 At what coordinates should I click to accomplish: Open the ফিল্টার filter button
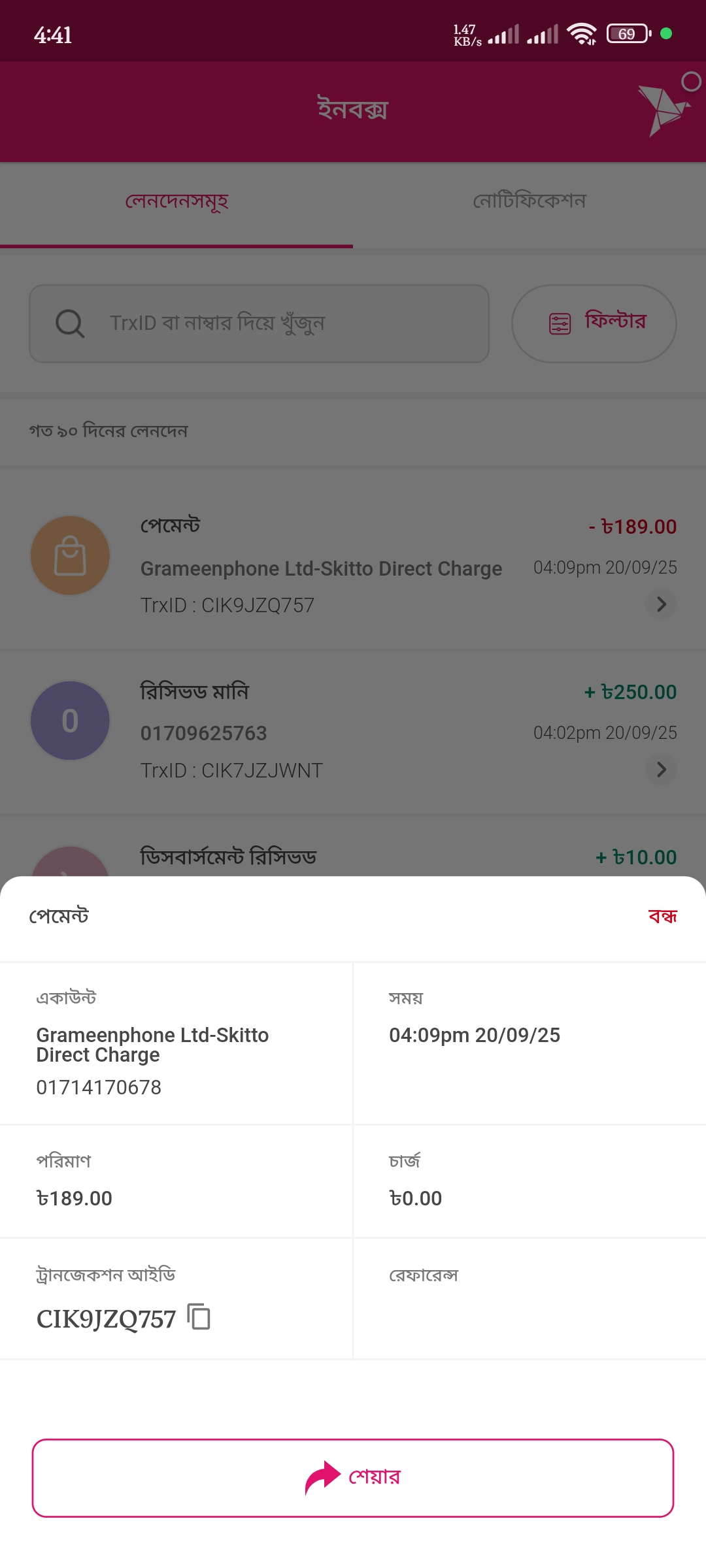pyautogui.click(x=594, y=323)
